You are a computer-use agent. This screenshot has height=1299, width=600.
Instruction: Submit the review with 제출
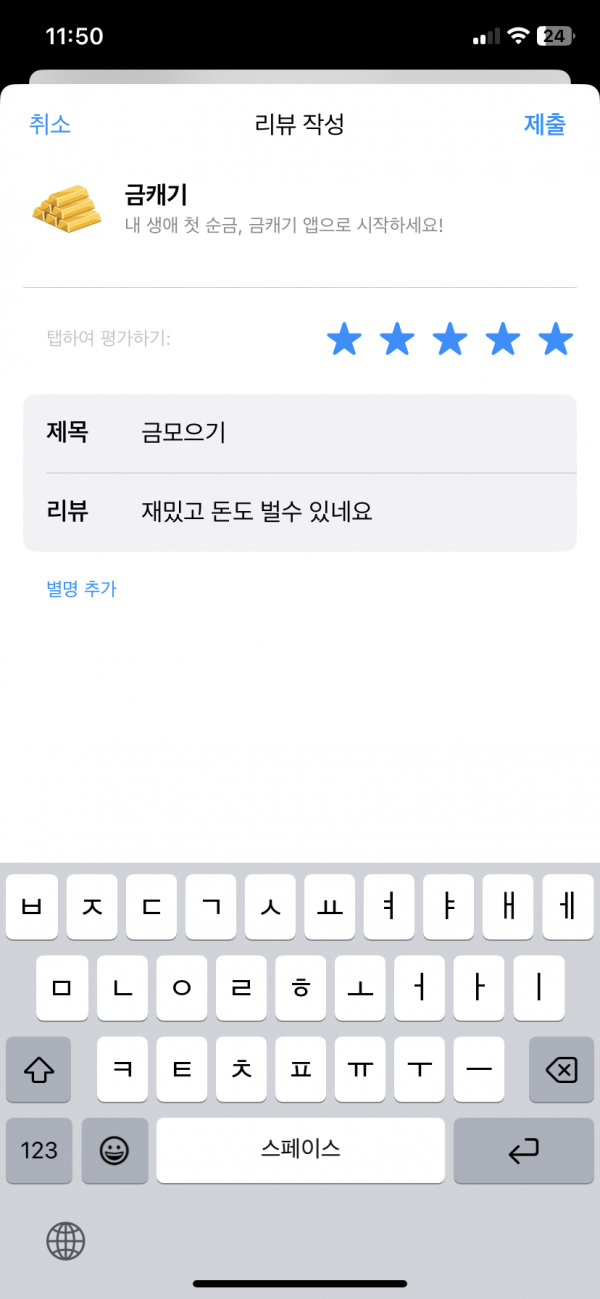click(545, 124)
